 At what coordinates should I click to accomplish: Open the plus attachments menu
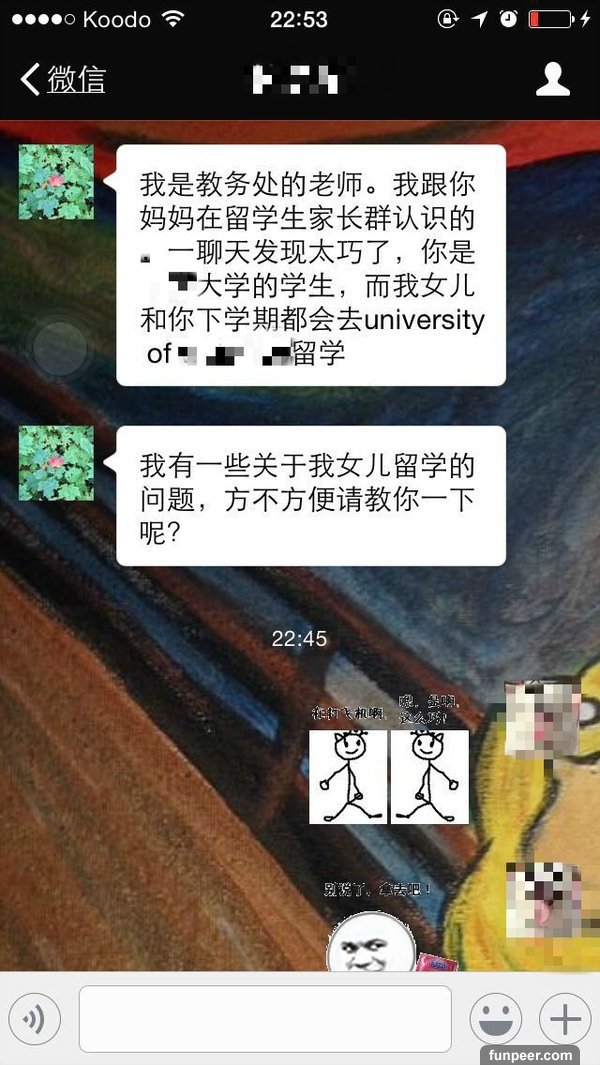pyautogui.click(x=565, y=1019)
